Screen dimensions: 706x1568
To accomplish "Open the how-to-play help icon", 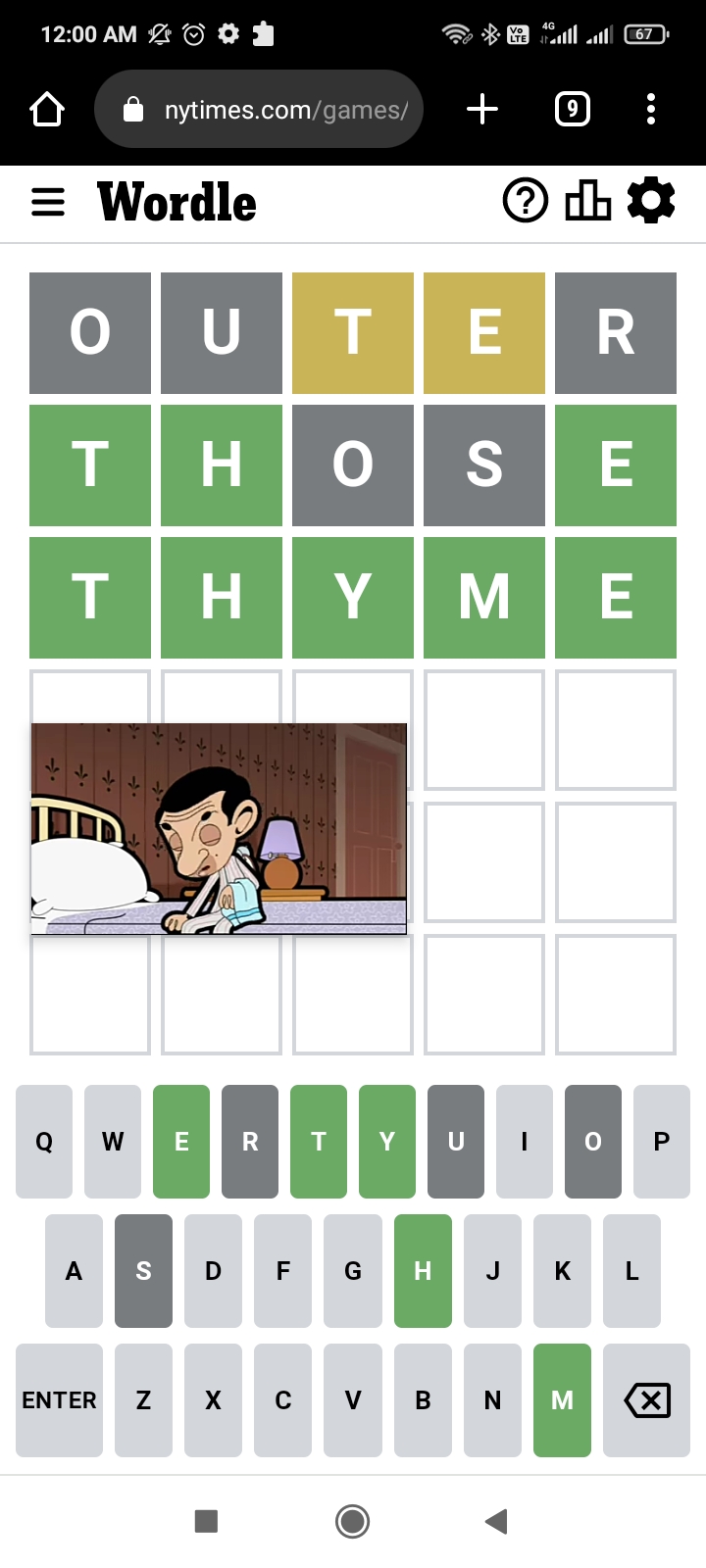I will pos(526,202).
